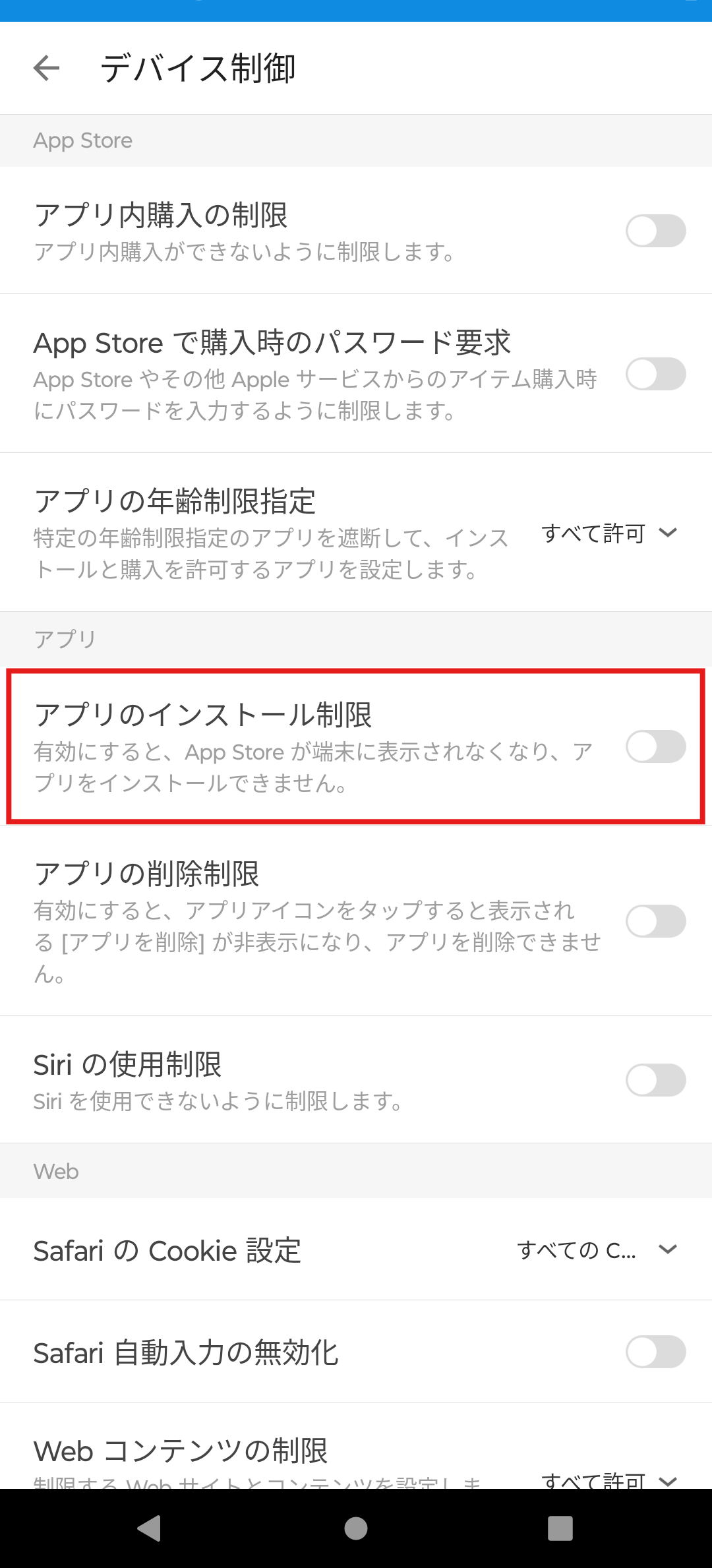Tap the system home button
This screenshot has width=712, height=1568.
click(356, 1528)
